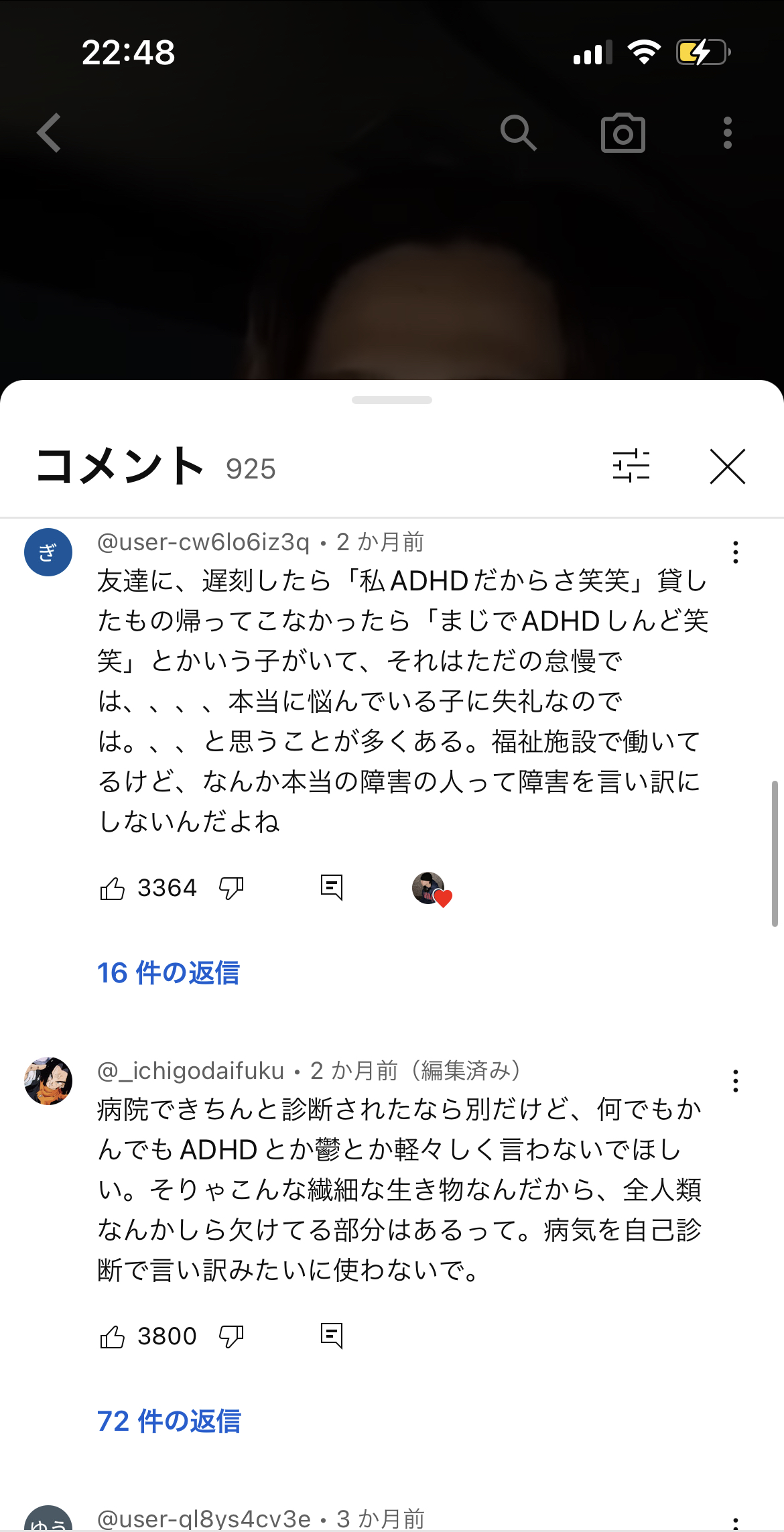784x1532 pixels.
Task: Tap the camera icon in the top bar
Action: (x=623, y=133)
